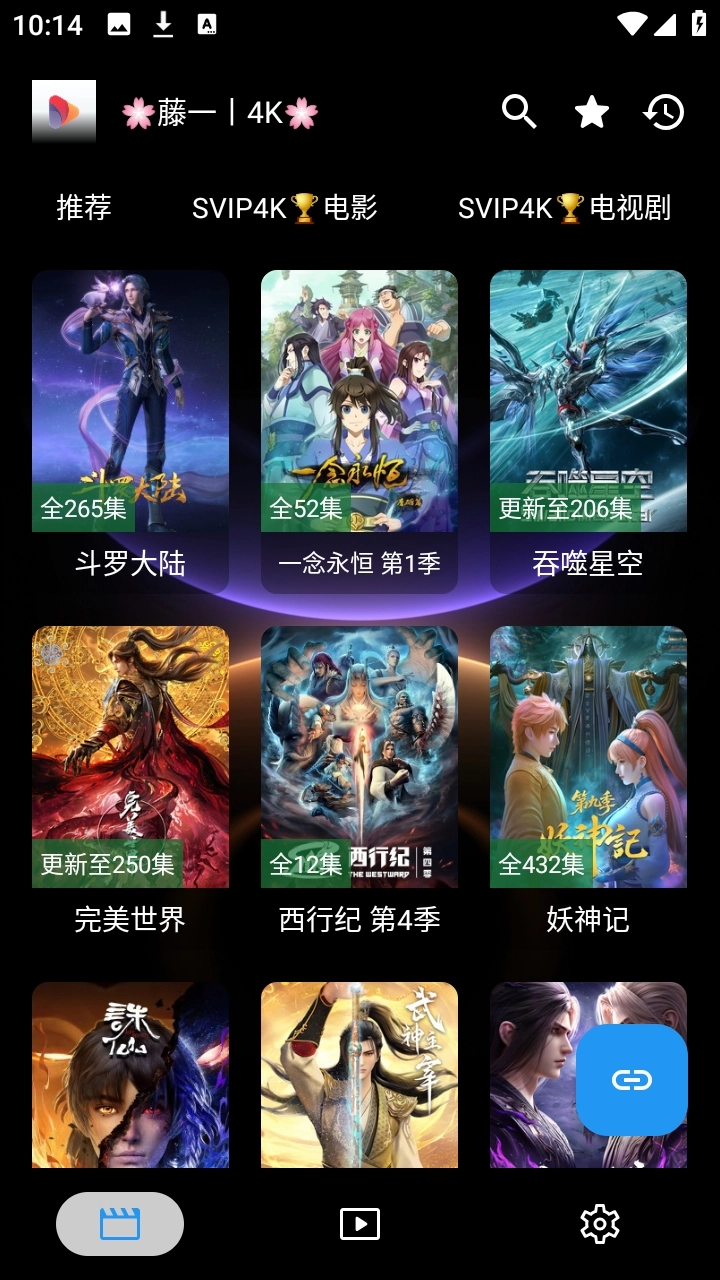This screenshot has height=1280, width=720.
Task: Tap the app logo icon
Action: point(64,111)
